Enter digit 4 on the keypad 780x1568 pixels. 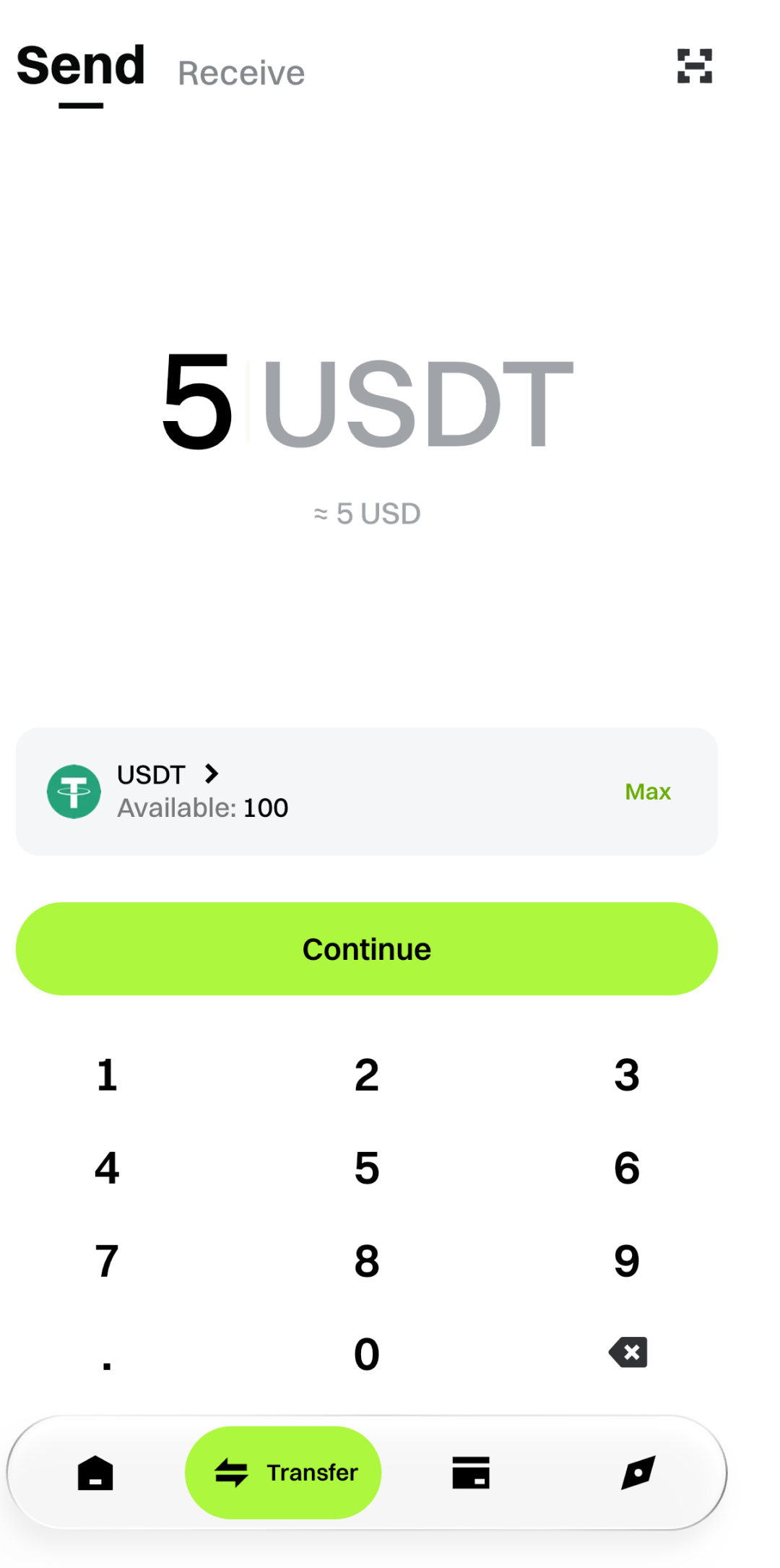click(107, 1168)
